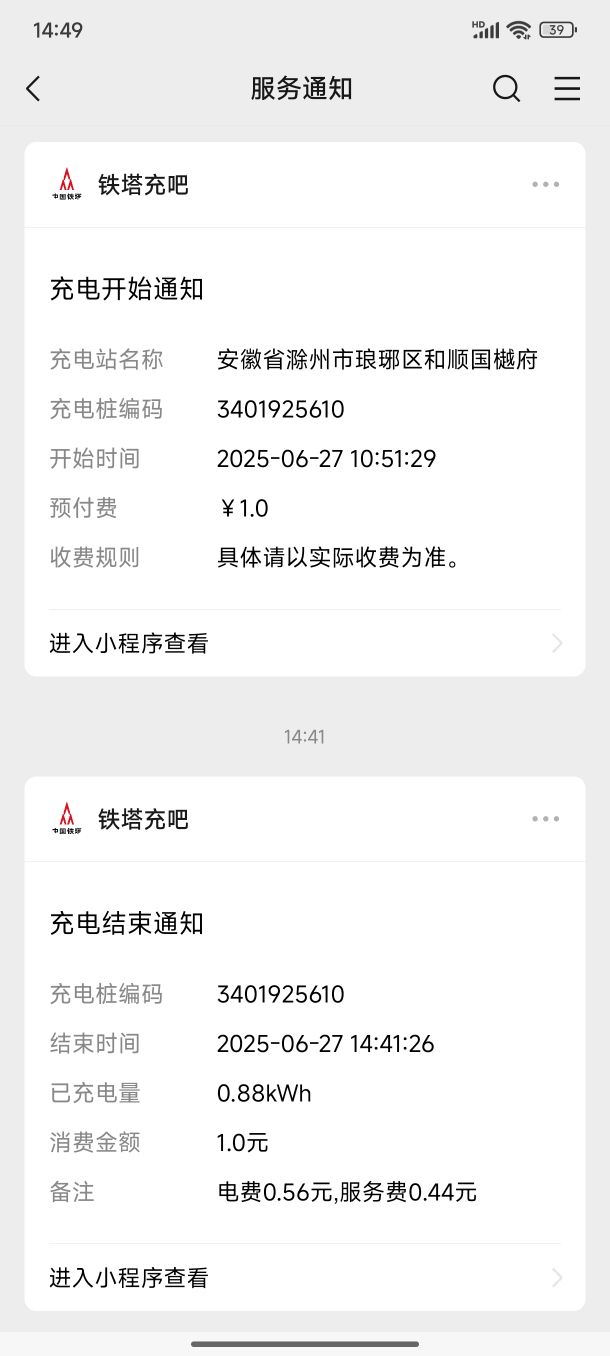Open more options on 充电结束通知 card
The image size is (610, 1356).
(x=546, y=819)
